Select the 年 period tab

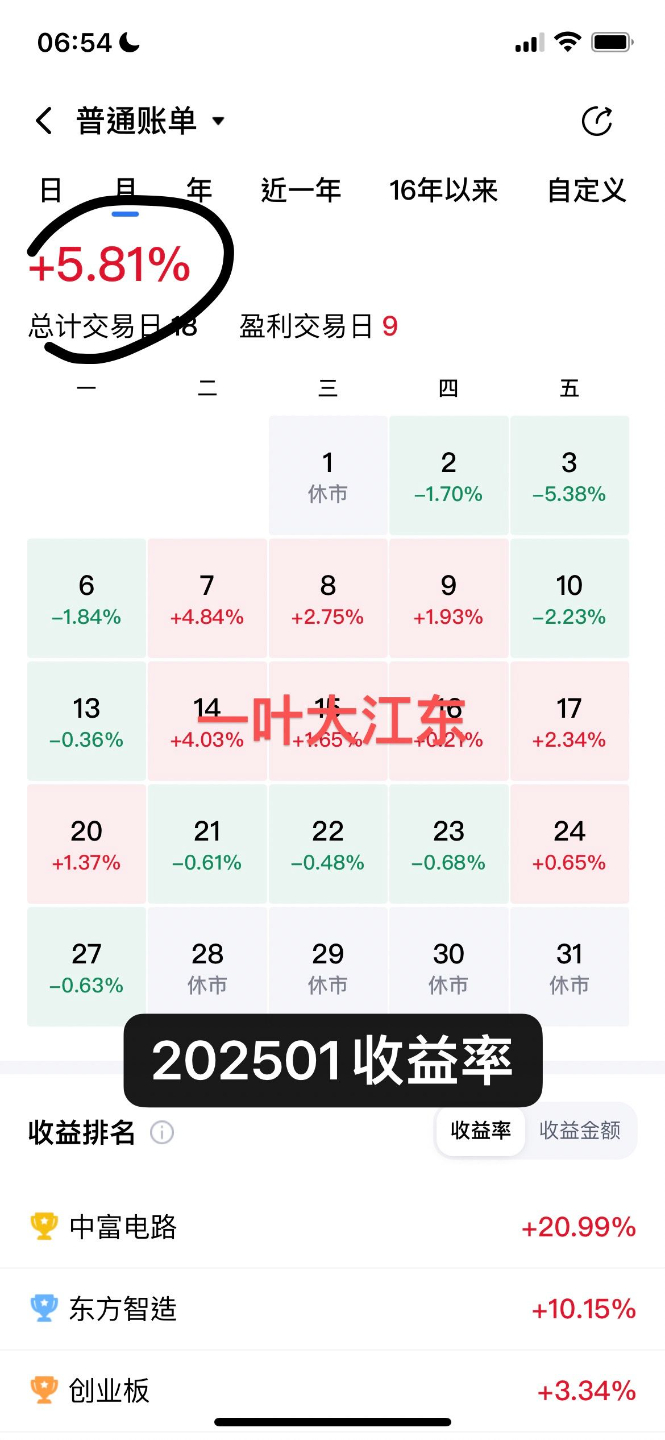pyautogui.click(x=200, y=190)
